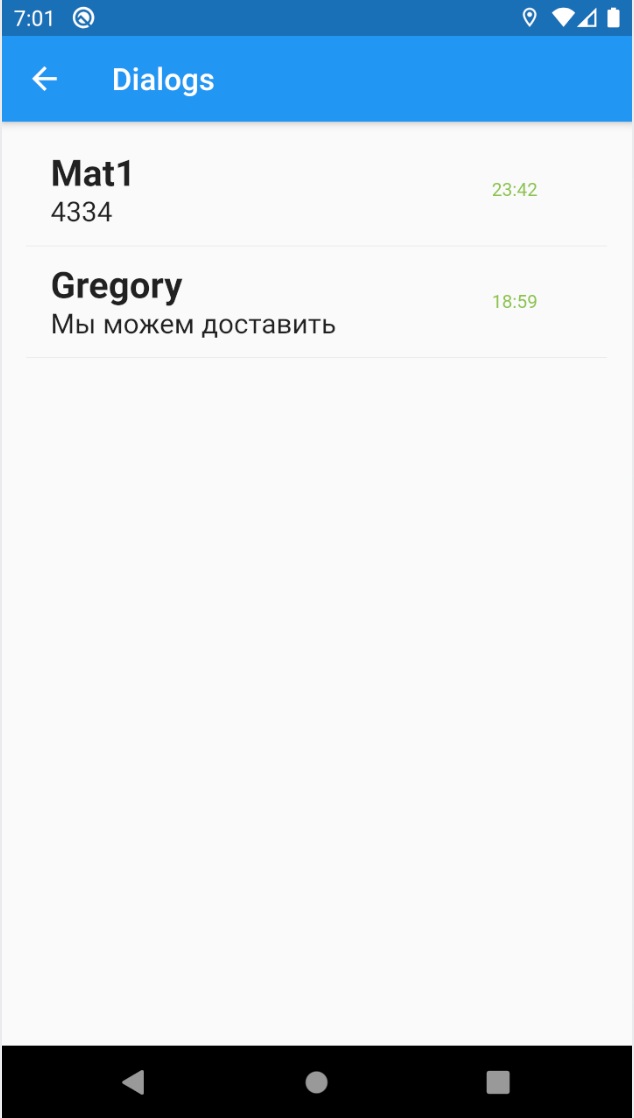634x1118 pixels.
Task: Open the recent apps view
Action: point(498,1082)
